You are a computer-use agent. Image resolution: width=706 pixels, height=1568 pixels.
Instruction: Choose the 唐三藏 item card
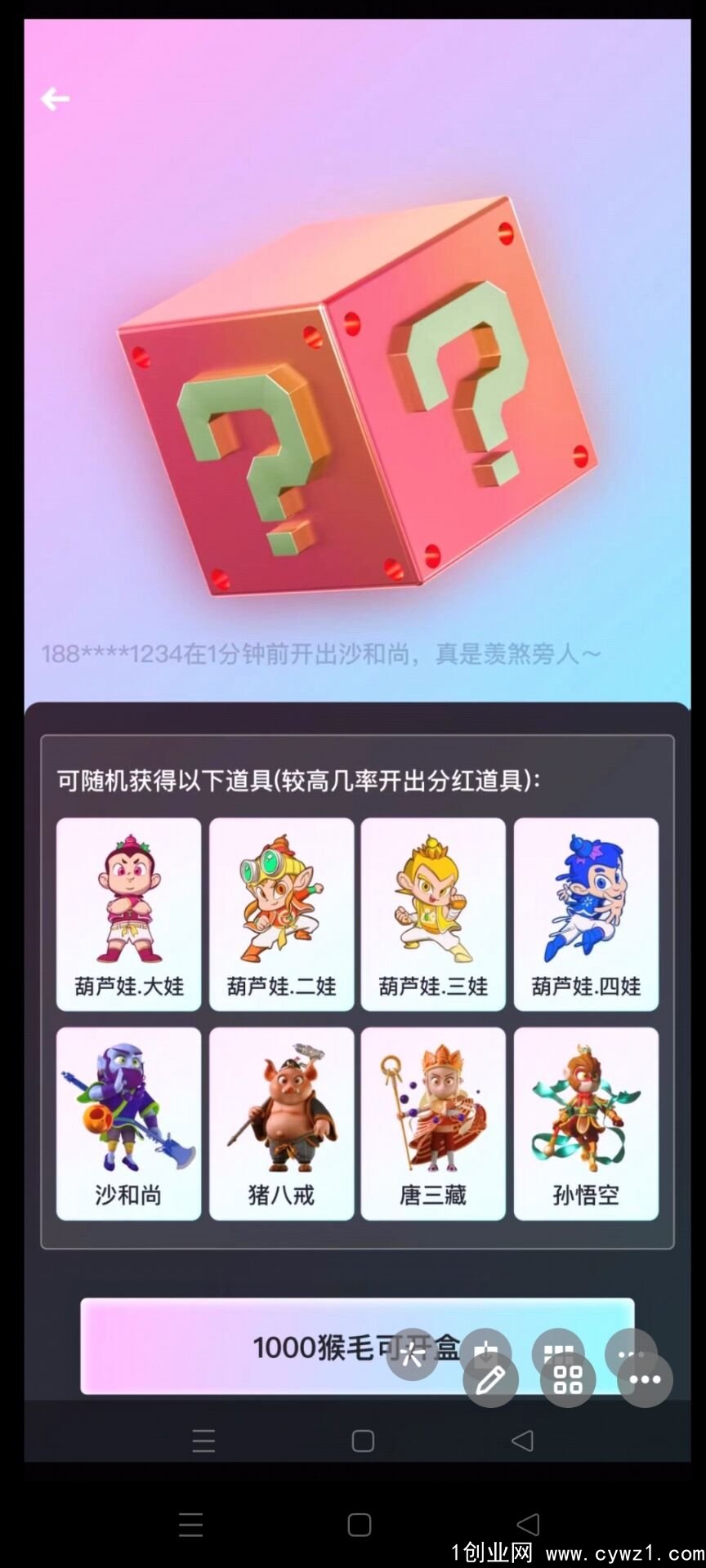pyautogui.click(x=433, y=1124)
